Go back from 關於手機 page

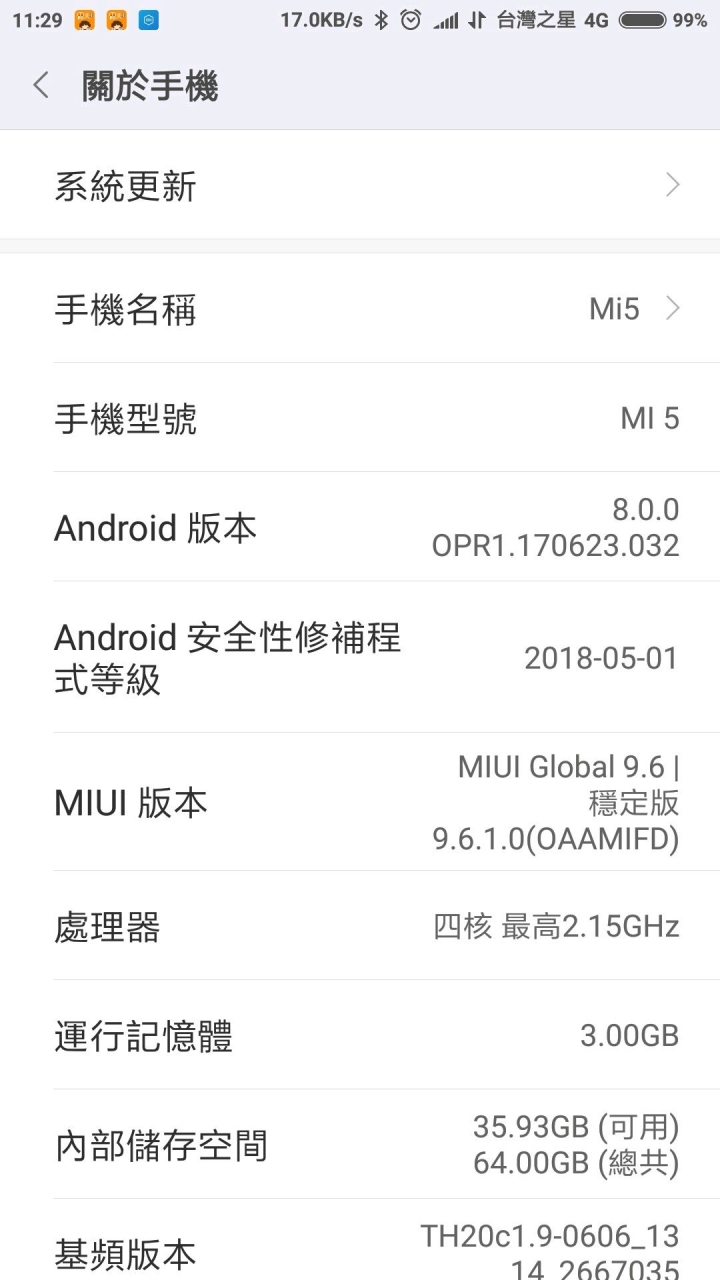pyautogui.click(x=40, y=86)
